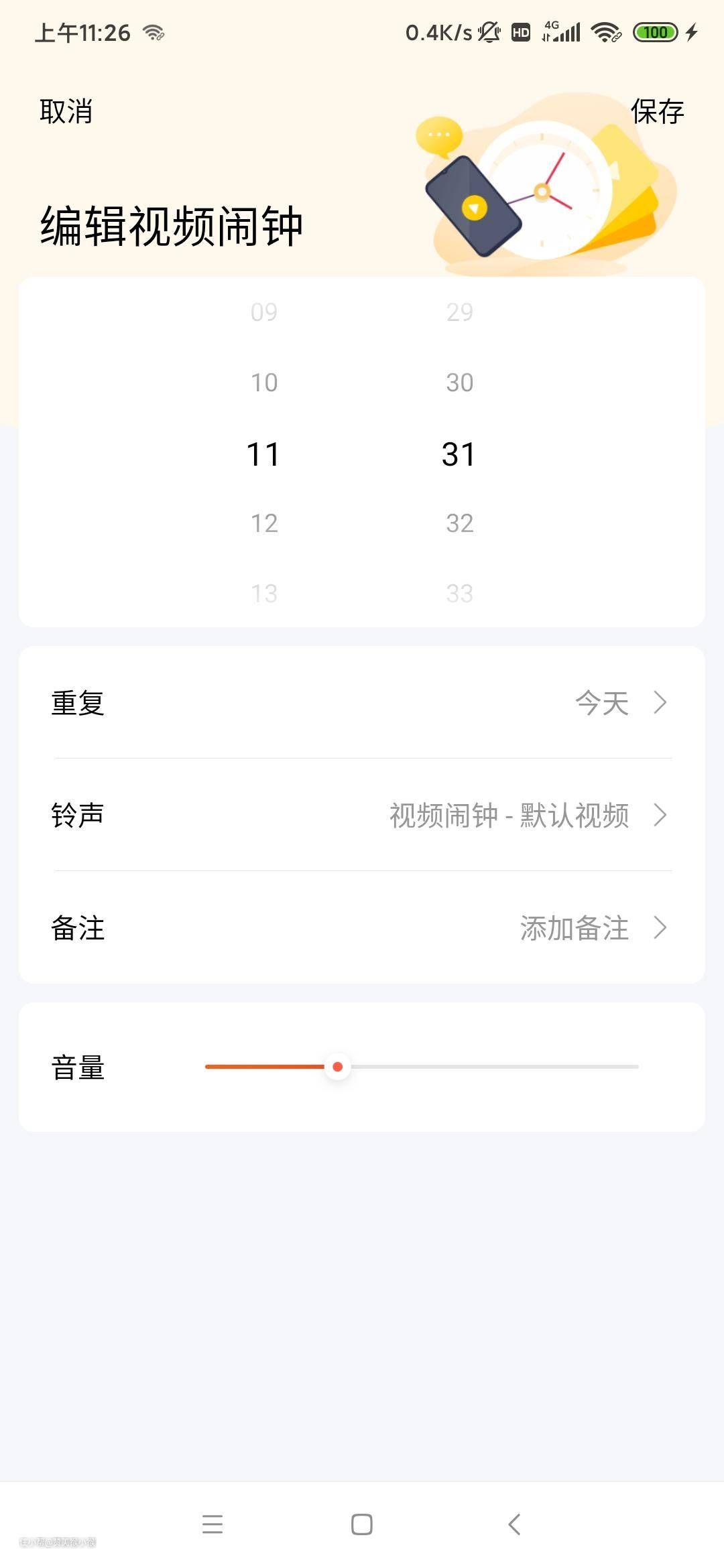This screenshot has height=1568, width=724.
Task: Open the 铃声 ringtone setting
Action: pyautogui.click(x=362, y=815)
